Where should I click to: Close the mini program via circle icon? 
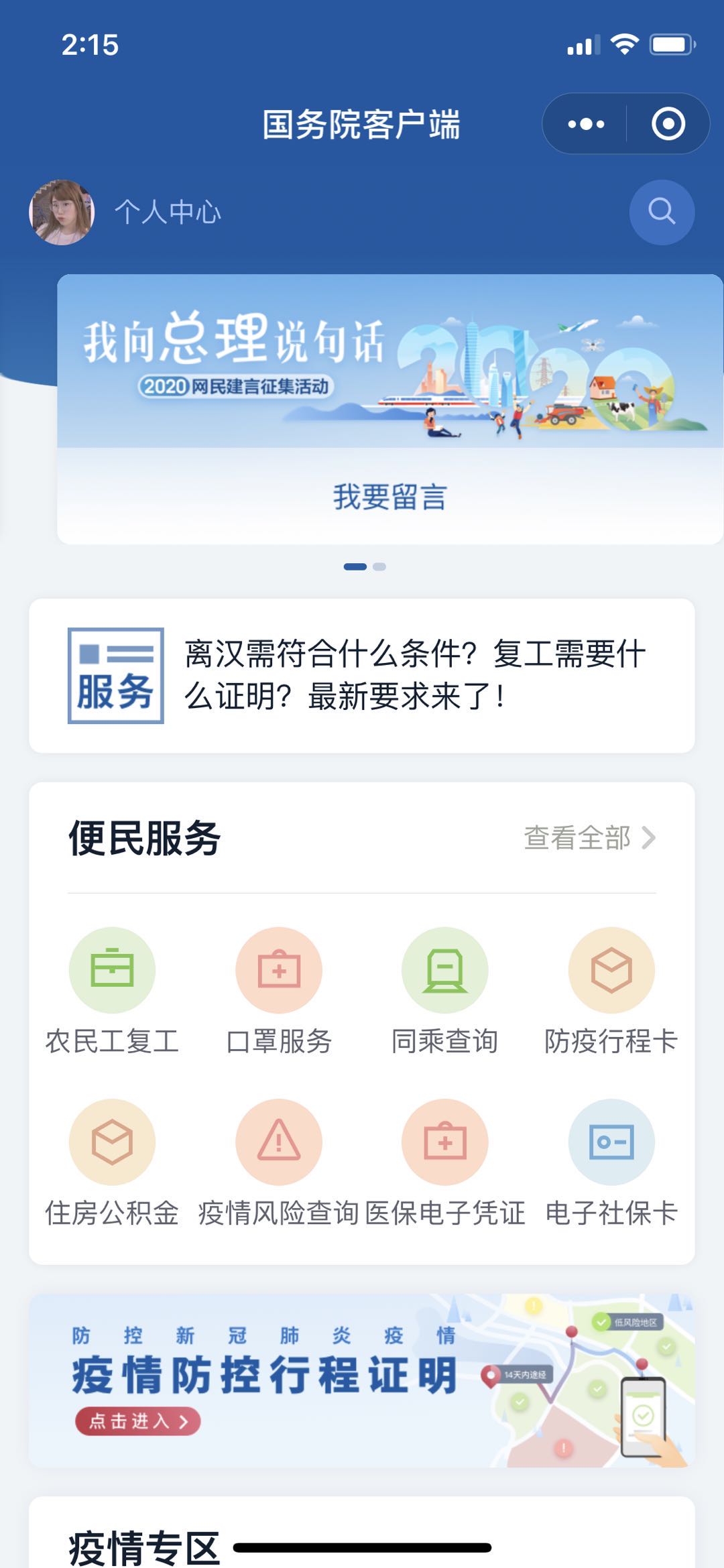668,124
